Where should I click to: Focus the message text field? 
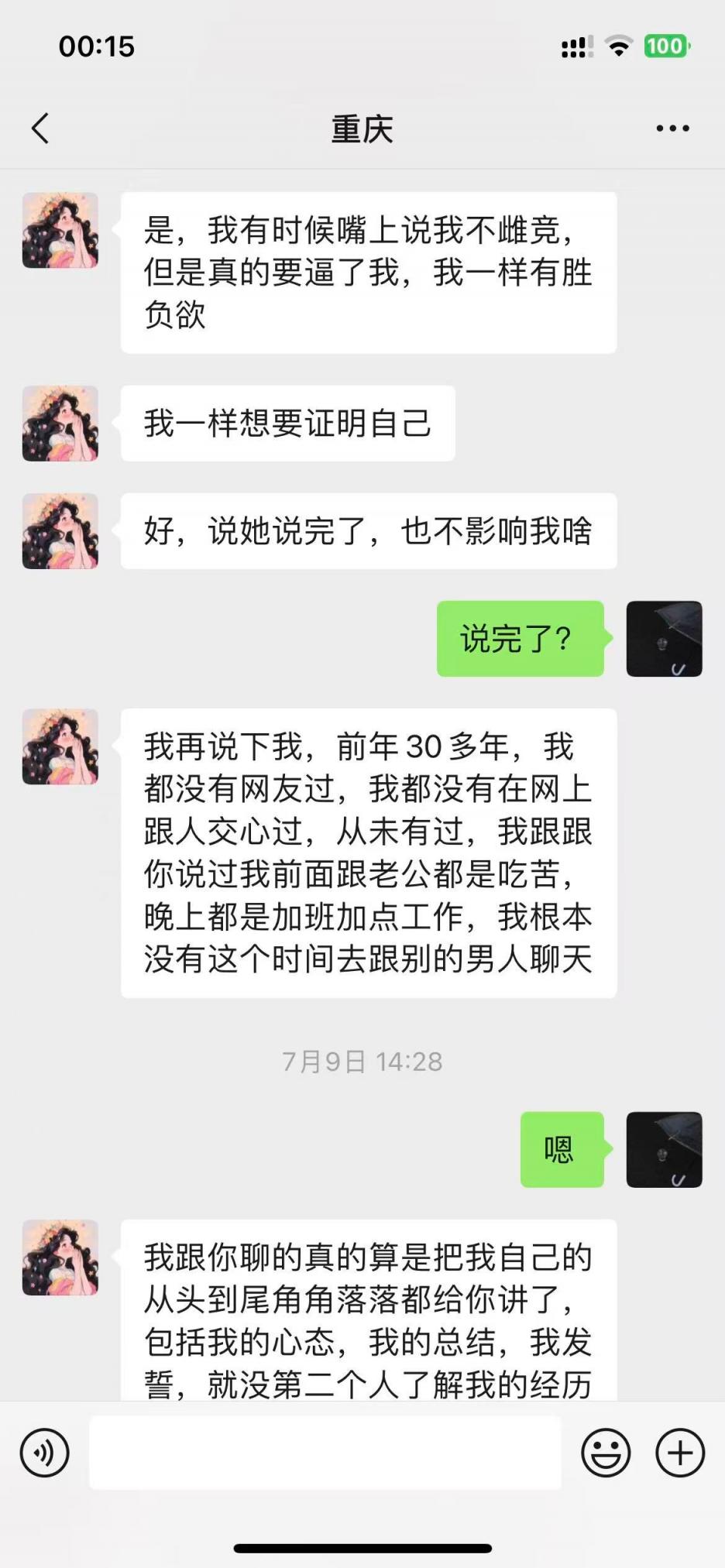pyautogui.click(x=325, y=1453)
